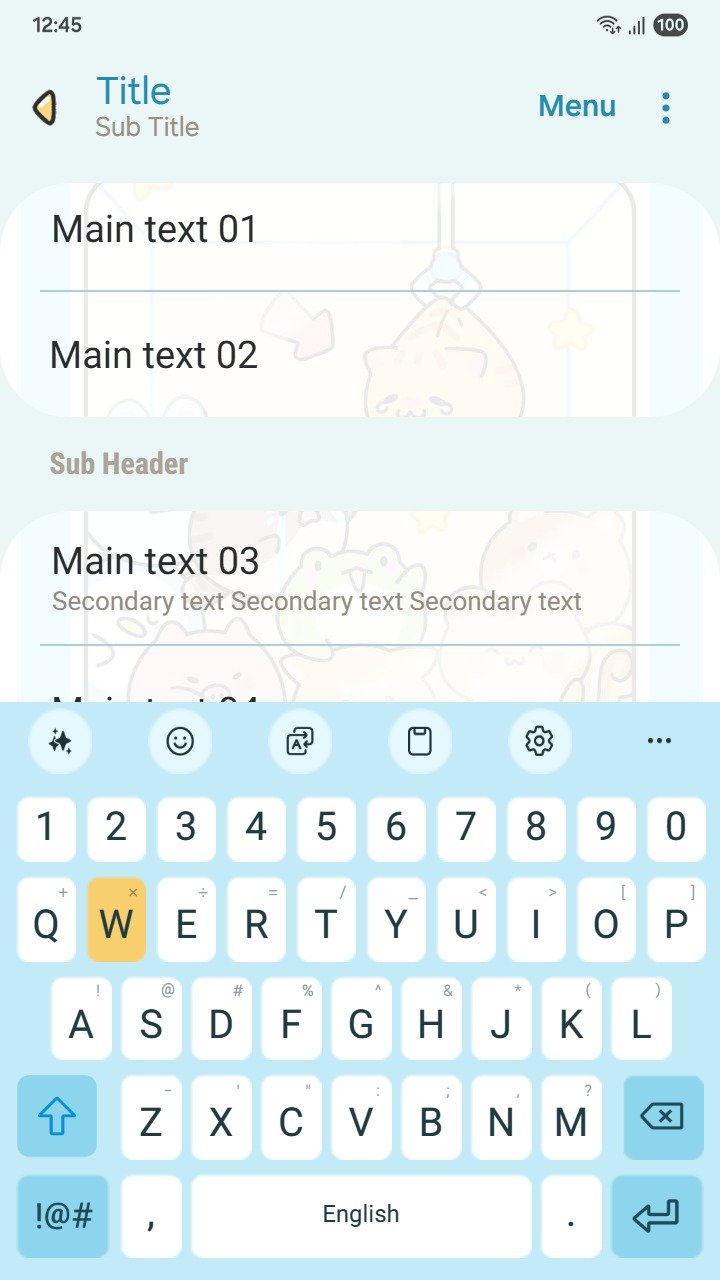Select the Main text 03 row

[360, 578]
